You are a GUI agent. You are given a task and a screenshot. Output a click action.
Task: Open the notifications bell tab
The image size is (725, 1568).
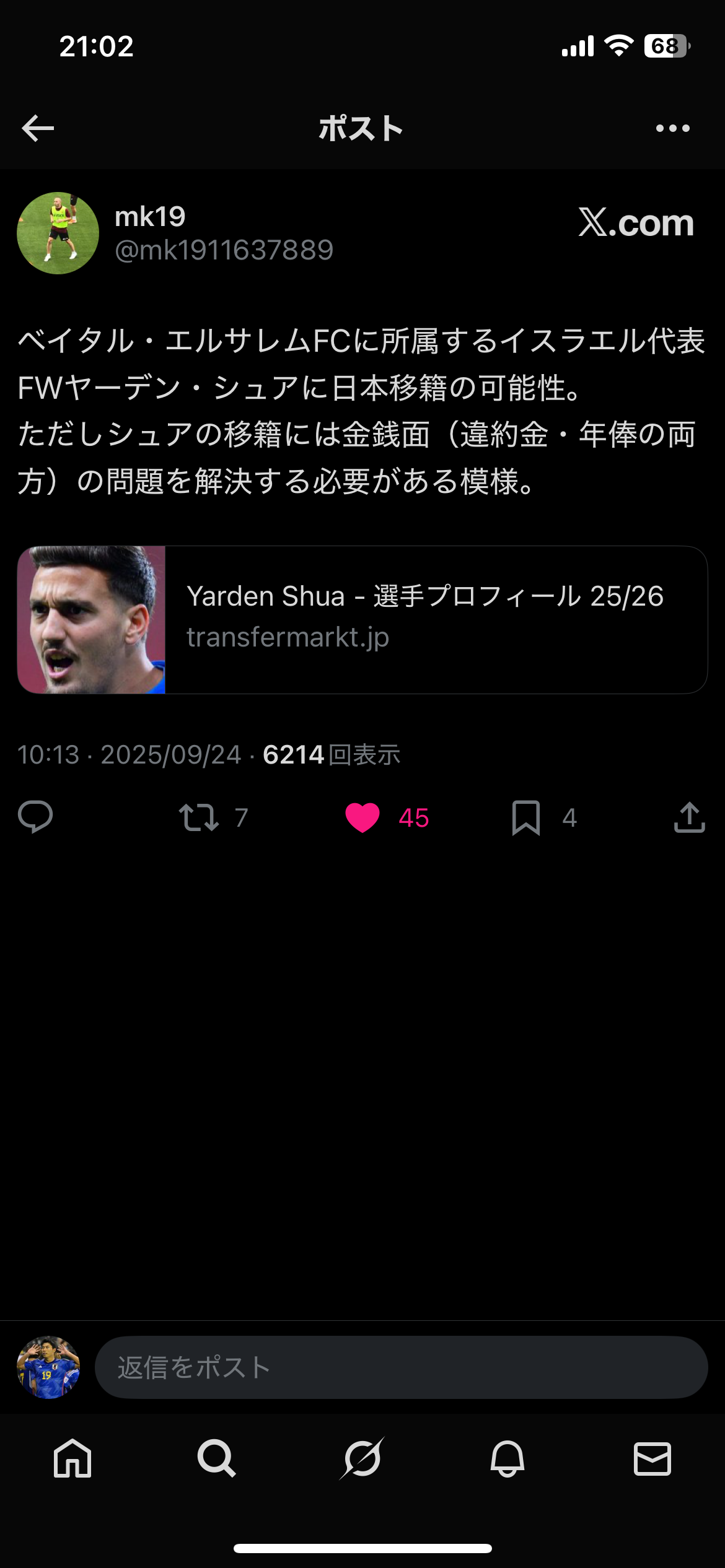pyautogui.click(x=507, y=1458)
